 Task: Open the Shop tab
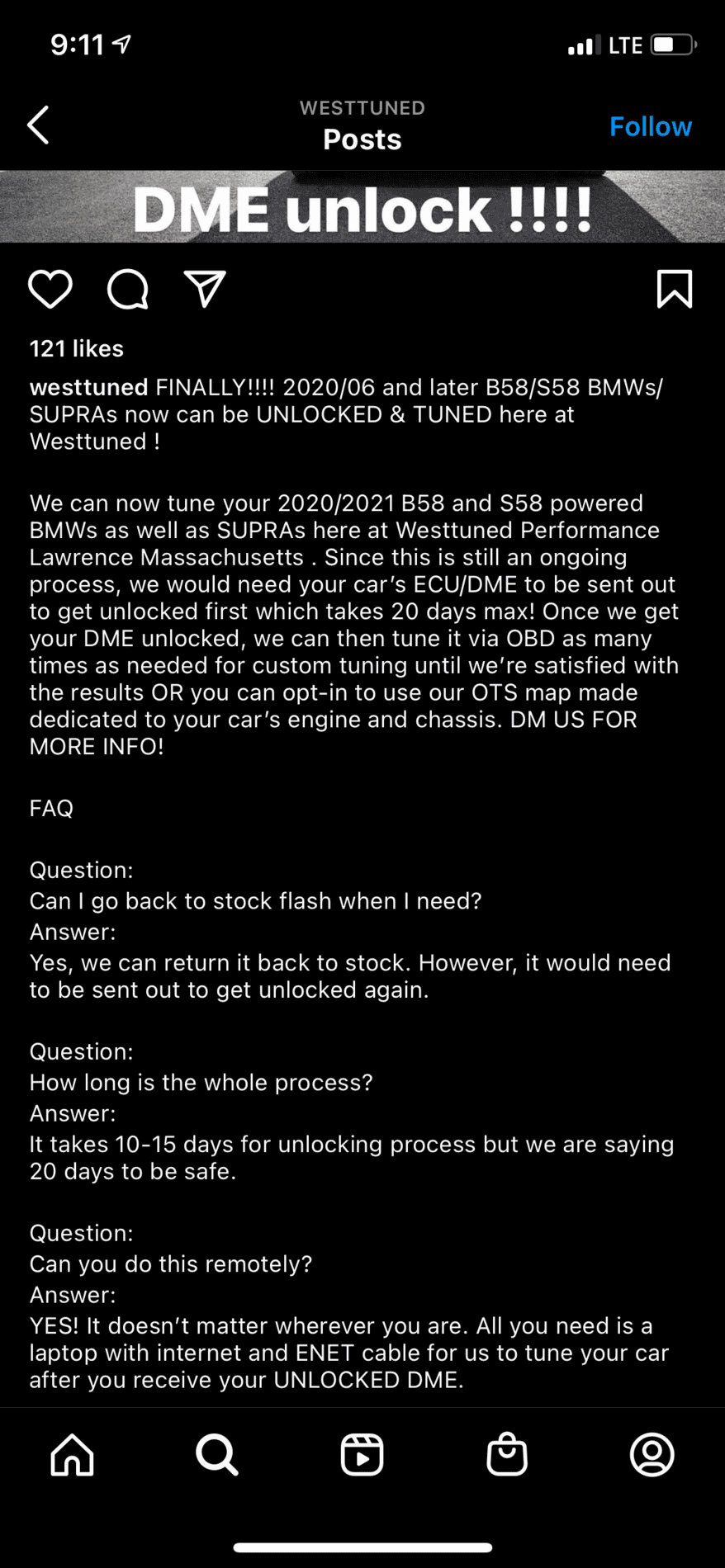point(507,1454)
